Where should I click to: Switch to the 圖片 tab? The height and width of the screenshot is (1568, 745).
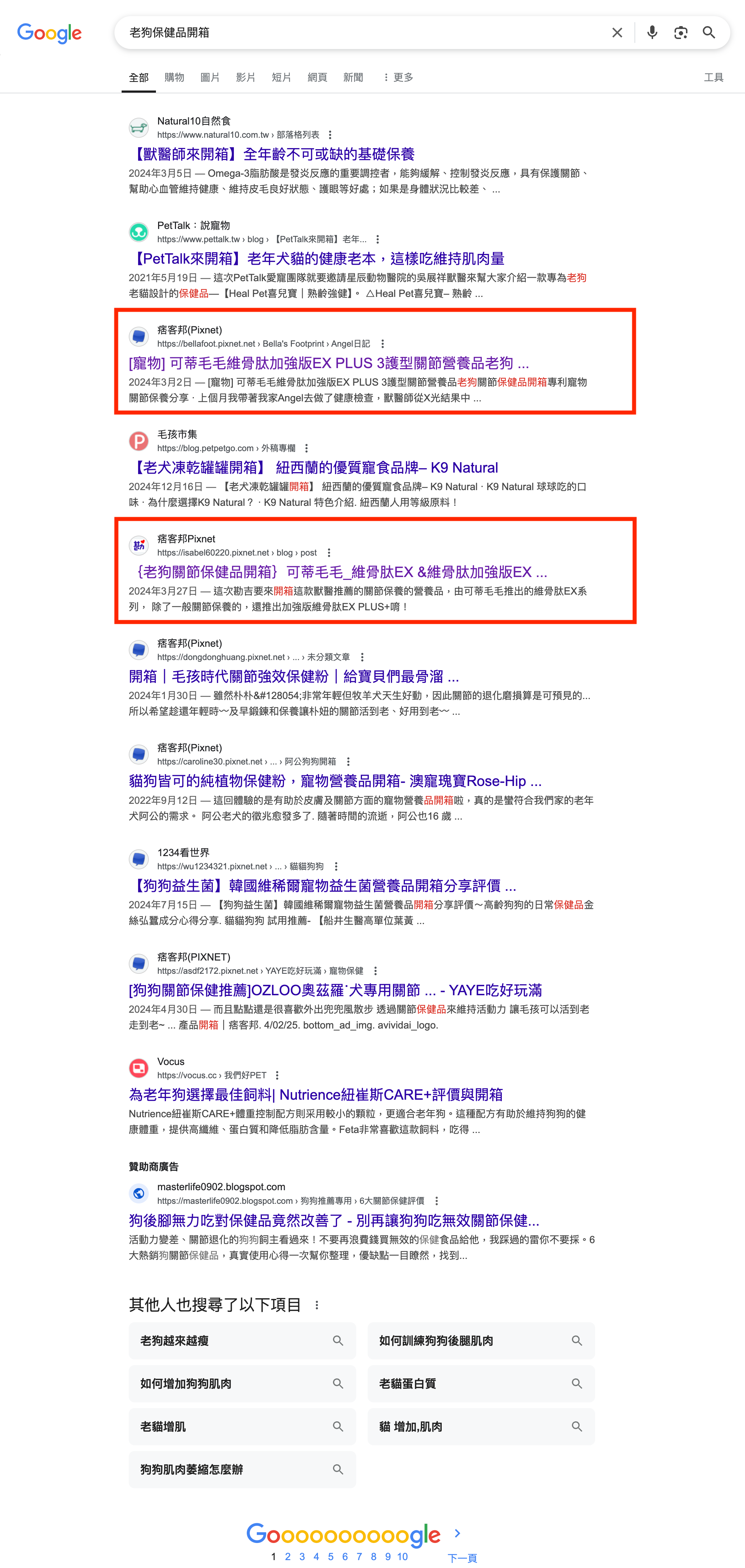[x=210, y=77]
